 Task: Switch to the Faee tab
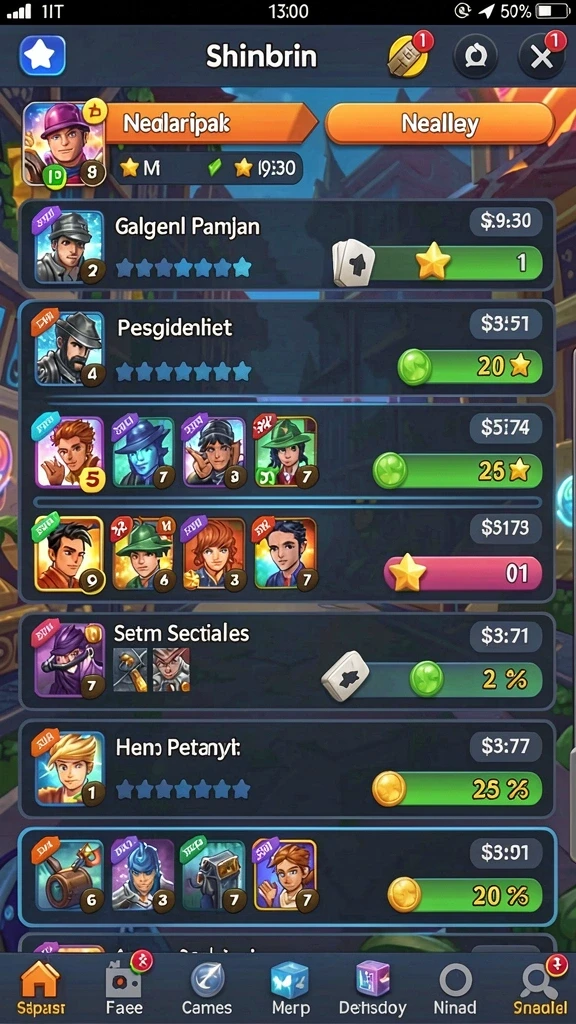(x=123, y=989)
